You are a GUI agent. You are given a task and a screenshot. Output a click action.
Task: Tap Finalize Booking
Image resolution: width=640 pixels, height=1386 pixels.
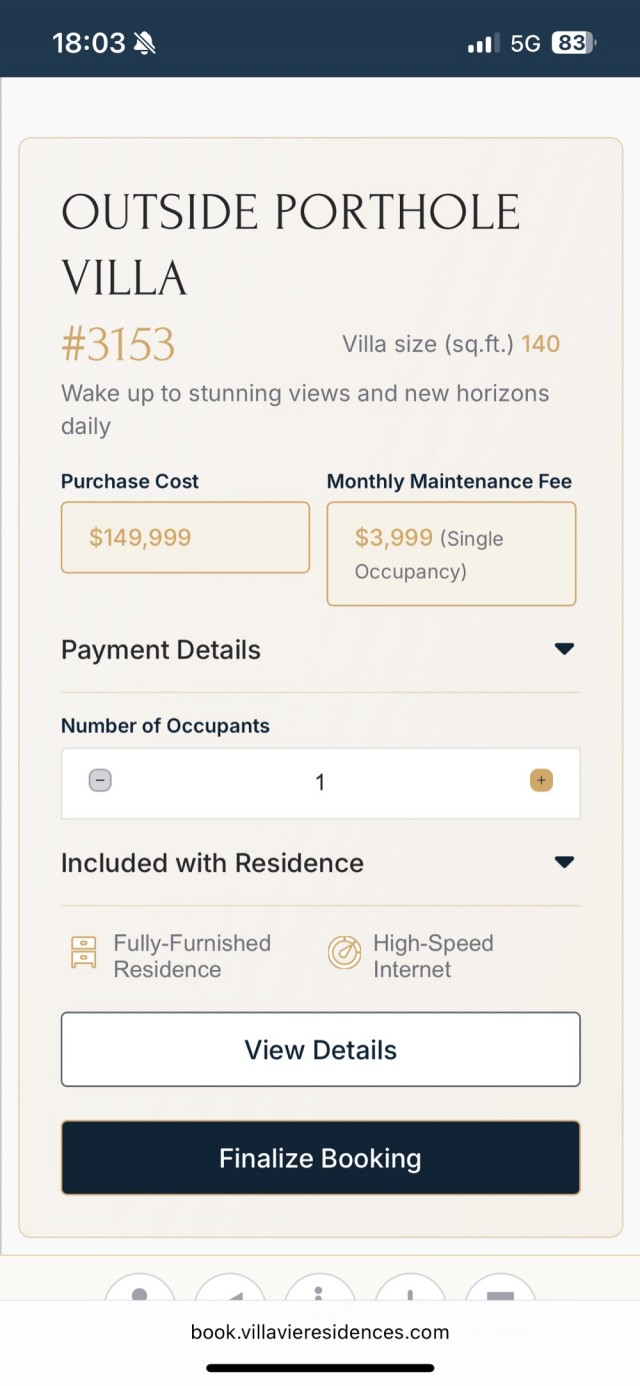320,1158
